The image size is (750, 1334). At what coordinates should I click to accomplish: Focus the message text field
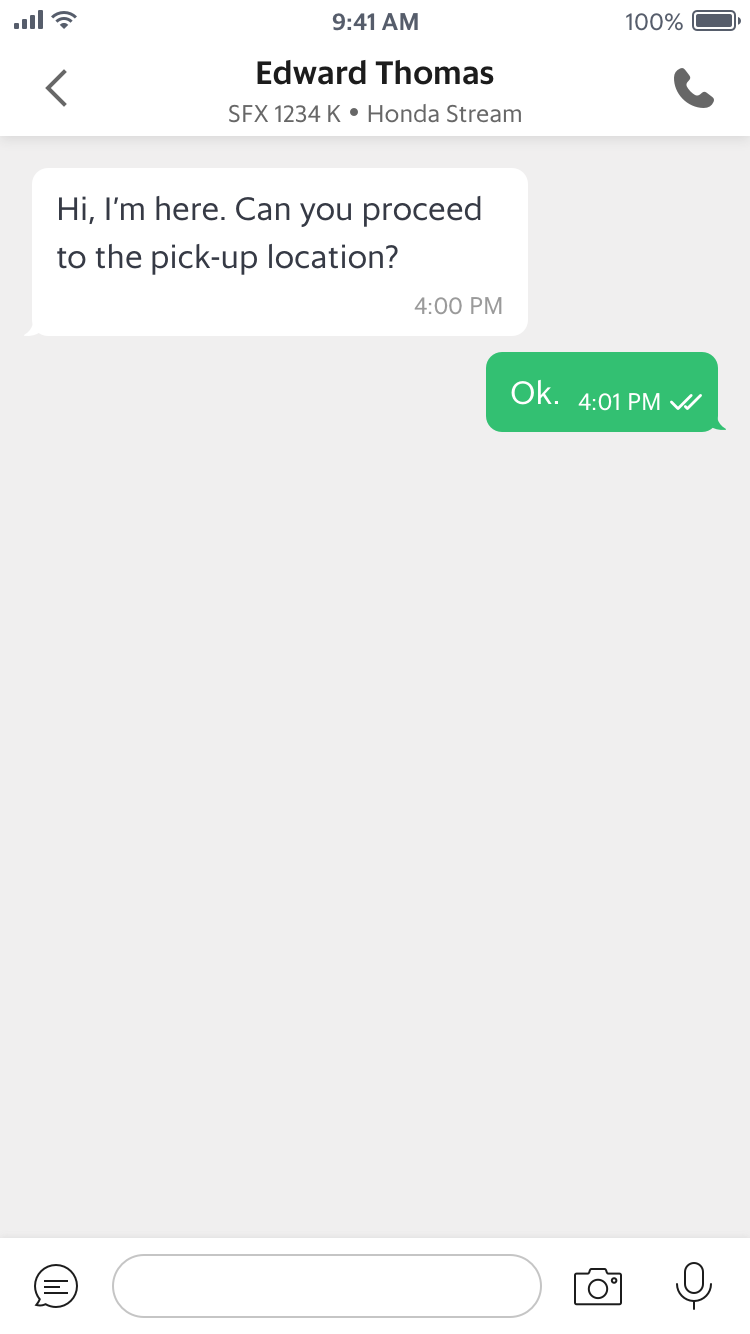coord(327,1285)
